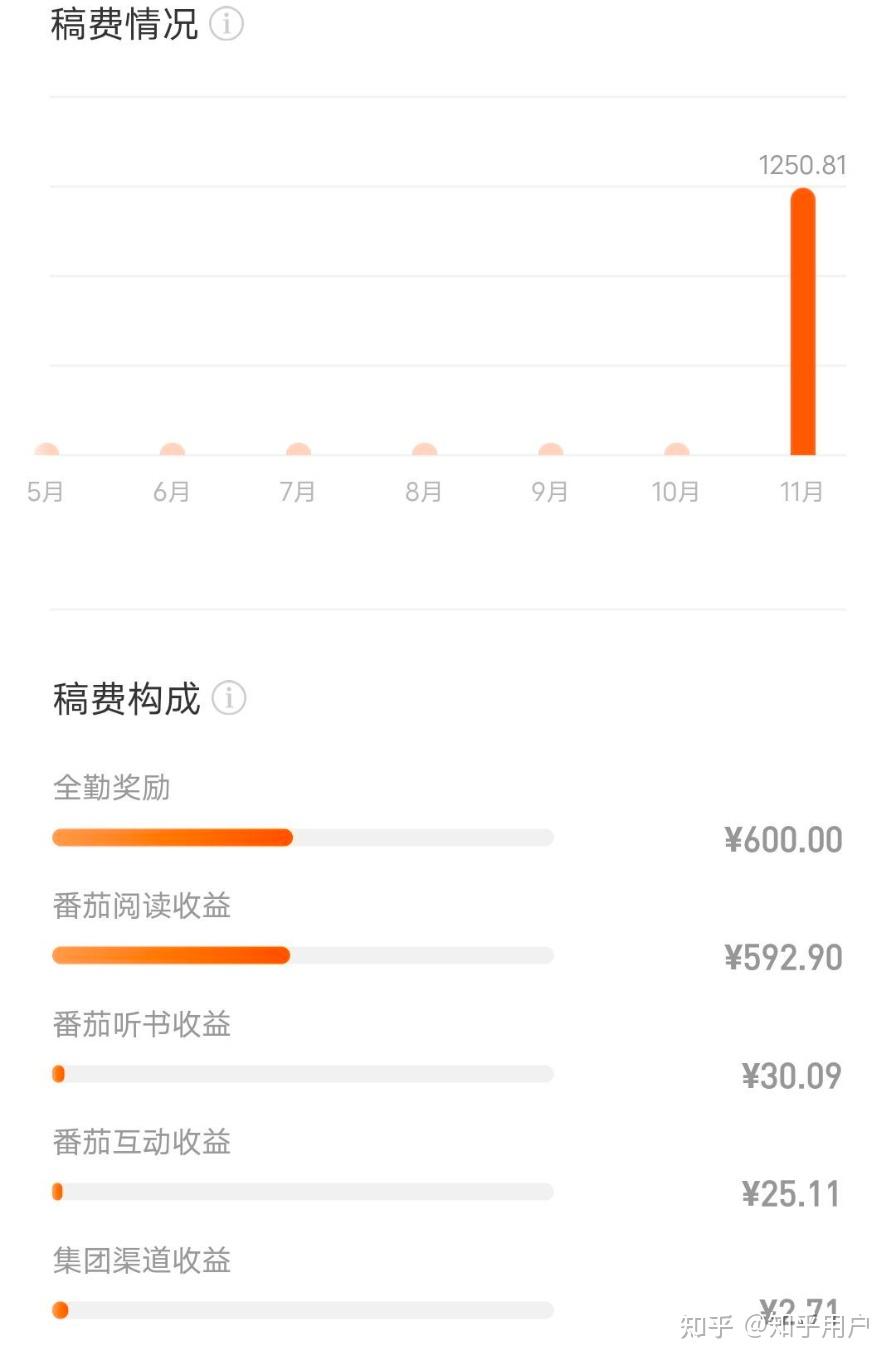Viewport: 895px width, 1363px height.
Task: Open info icon next to 稿费情况
Action: coord(227,23)
